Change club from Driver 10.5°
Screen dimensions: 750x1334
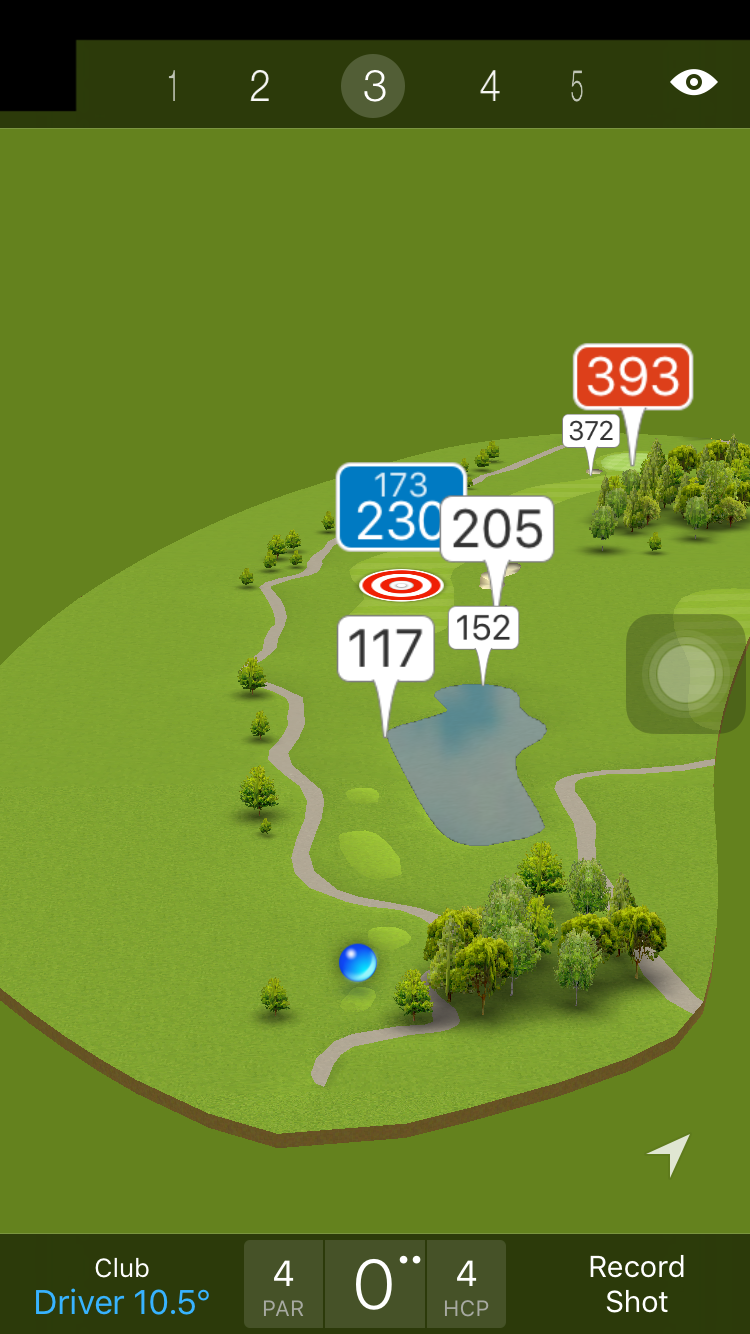tap(122, 1286)
